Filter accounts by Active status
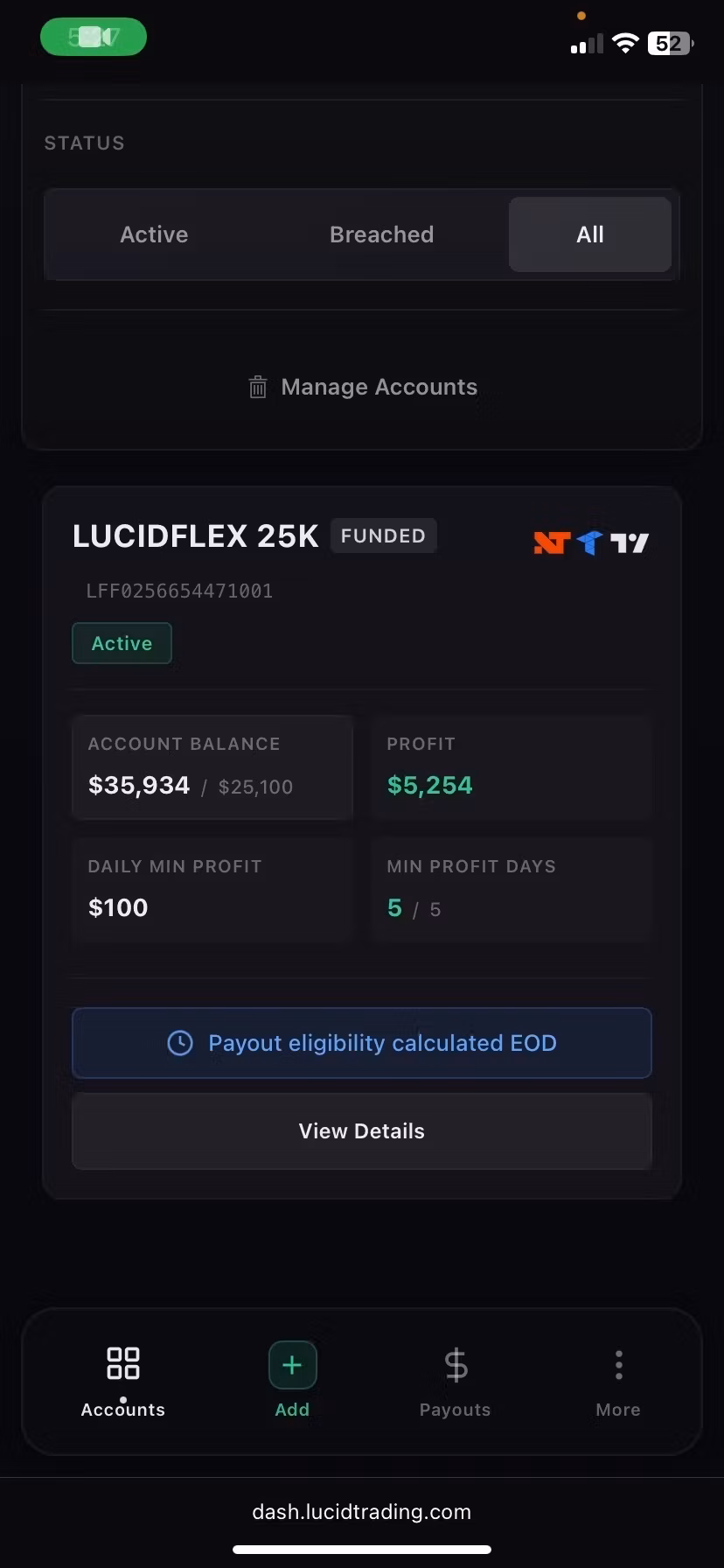The width and height of the screenshot is (724, 1568). tap(154, 234)
